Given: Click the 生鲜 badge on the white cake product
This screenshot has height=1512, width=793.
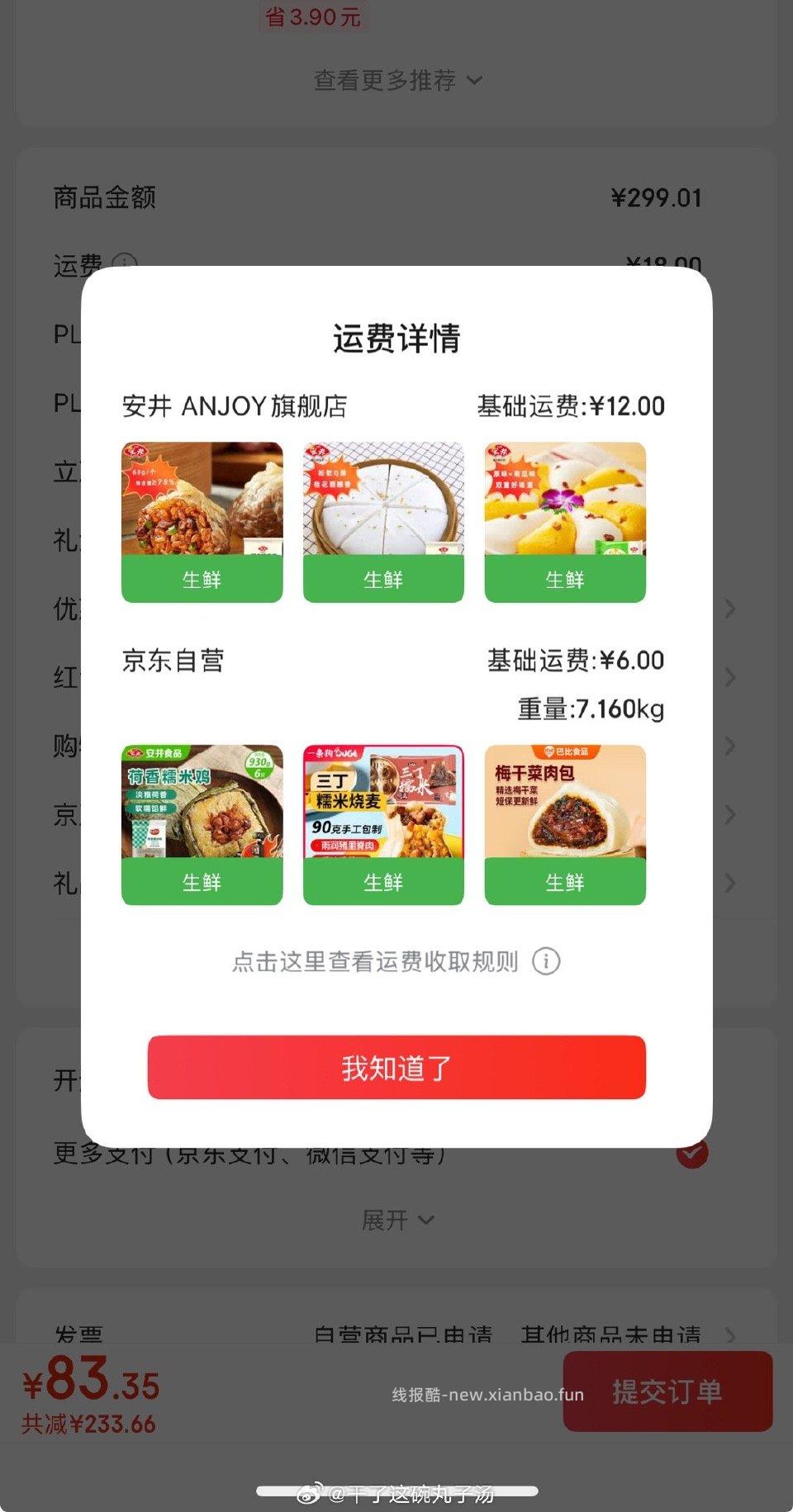Looking at the screenshot, I should pos(383,579).
